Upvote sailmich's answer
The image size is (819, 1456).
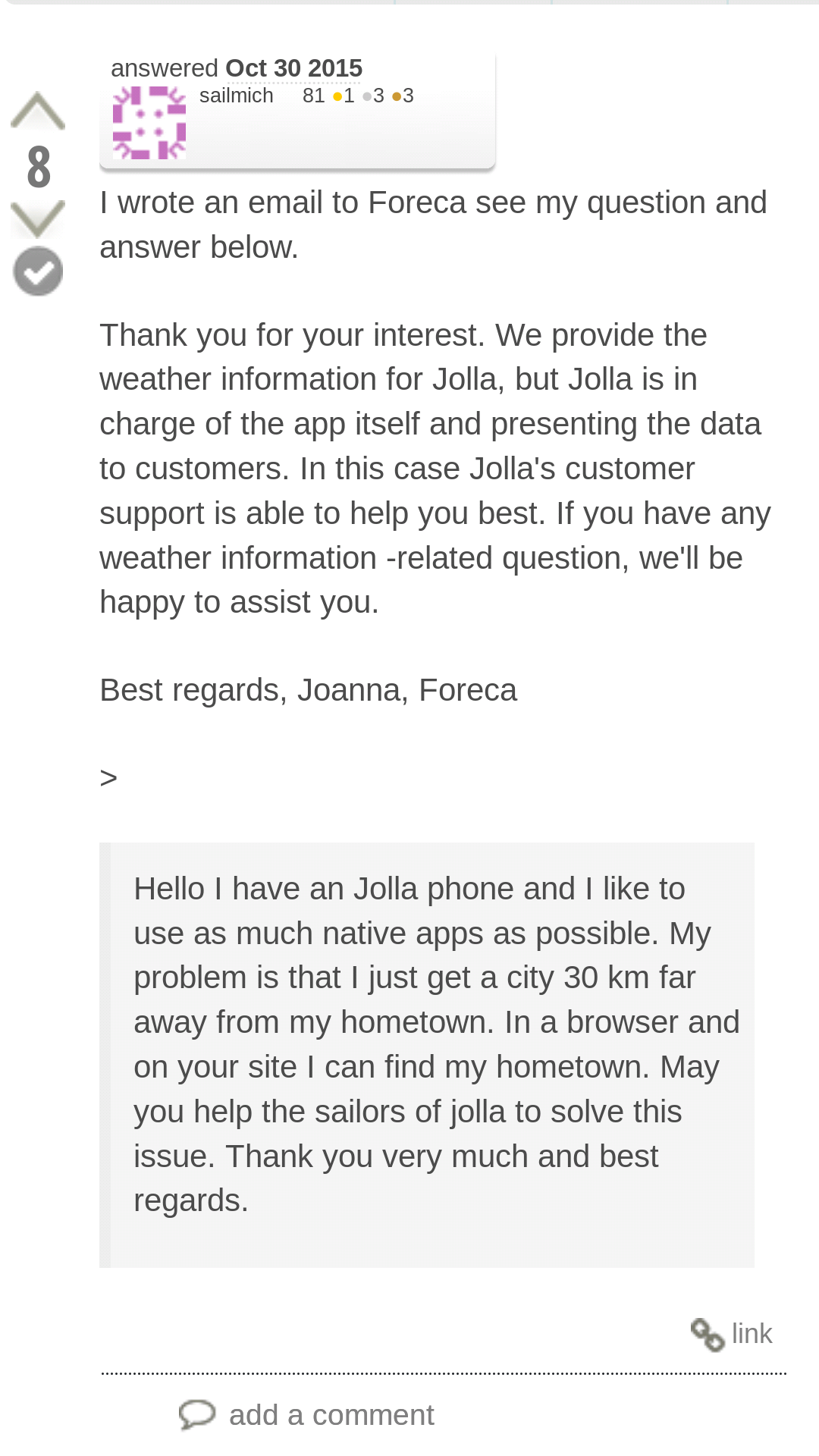pos(38,111)
